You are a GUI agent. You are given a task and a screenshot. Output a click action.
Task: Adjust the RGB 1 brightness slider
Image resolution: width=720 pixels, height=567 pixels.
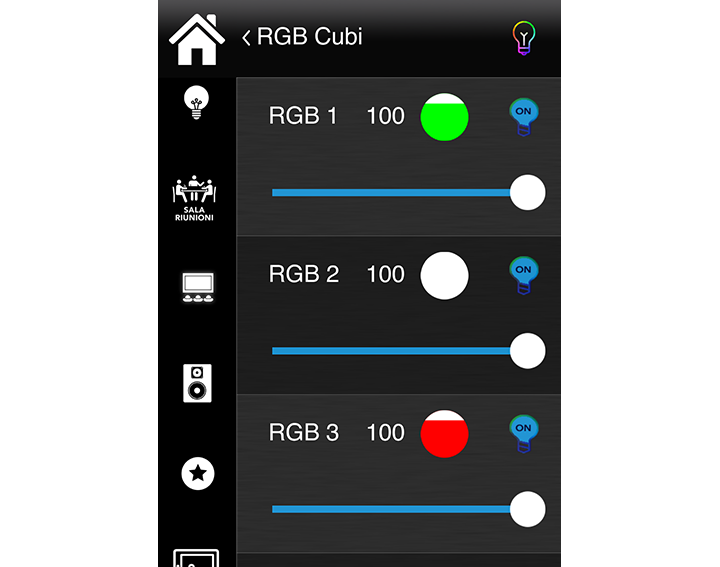pyautogui.click(x=527, y=192)
